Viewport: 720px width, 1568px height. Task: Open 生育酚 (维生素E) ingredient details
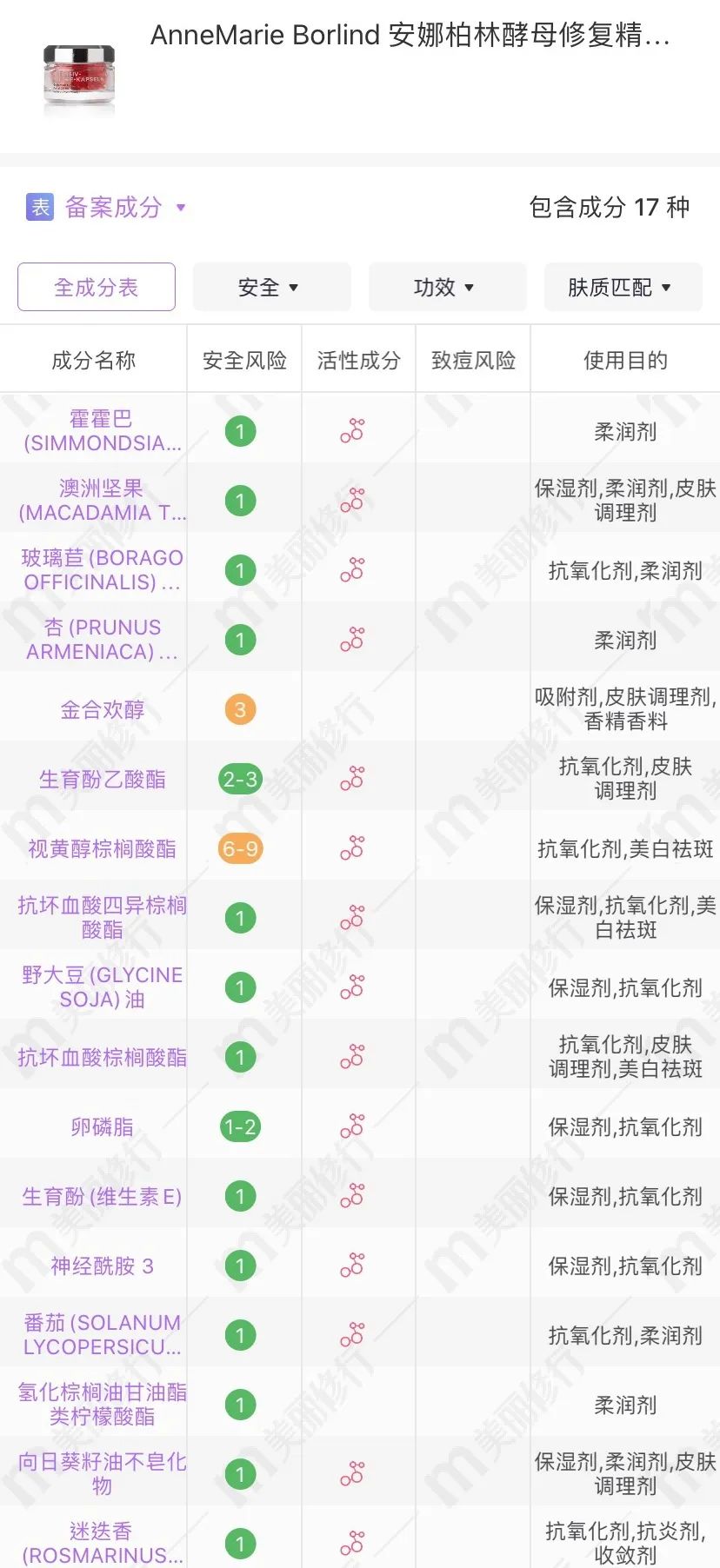point(102,1197)
